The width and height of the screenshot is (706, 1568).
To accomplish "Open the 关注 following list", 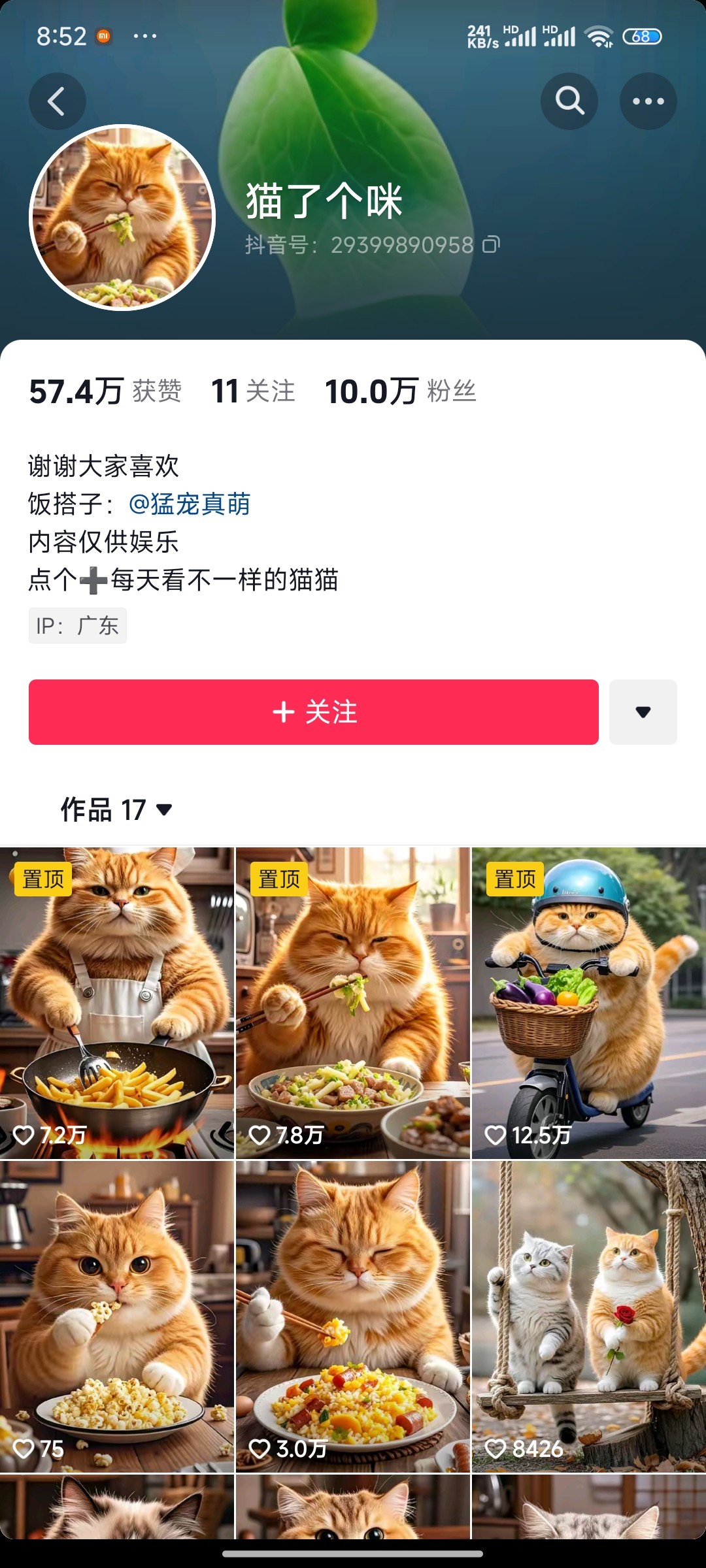I will pyautogui.click(x=253, y=391).
